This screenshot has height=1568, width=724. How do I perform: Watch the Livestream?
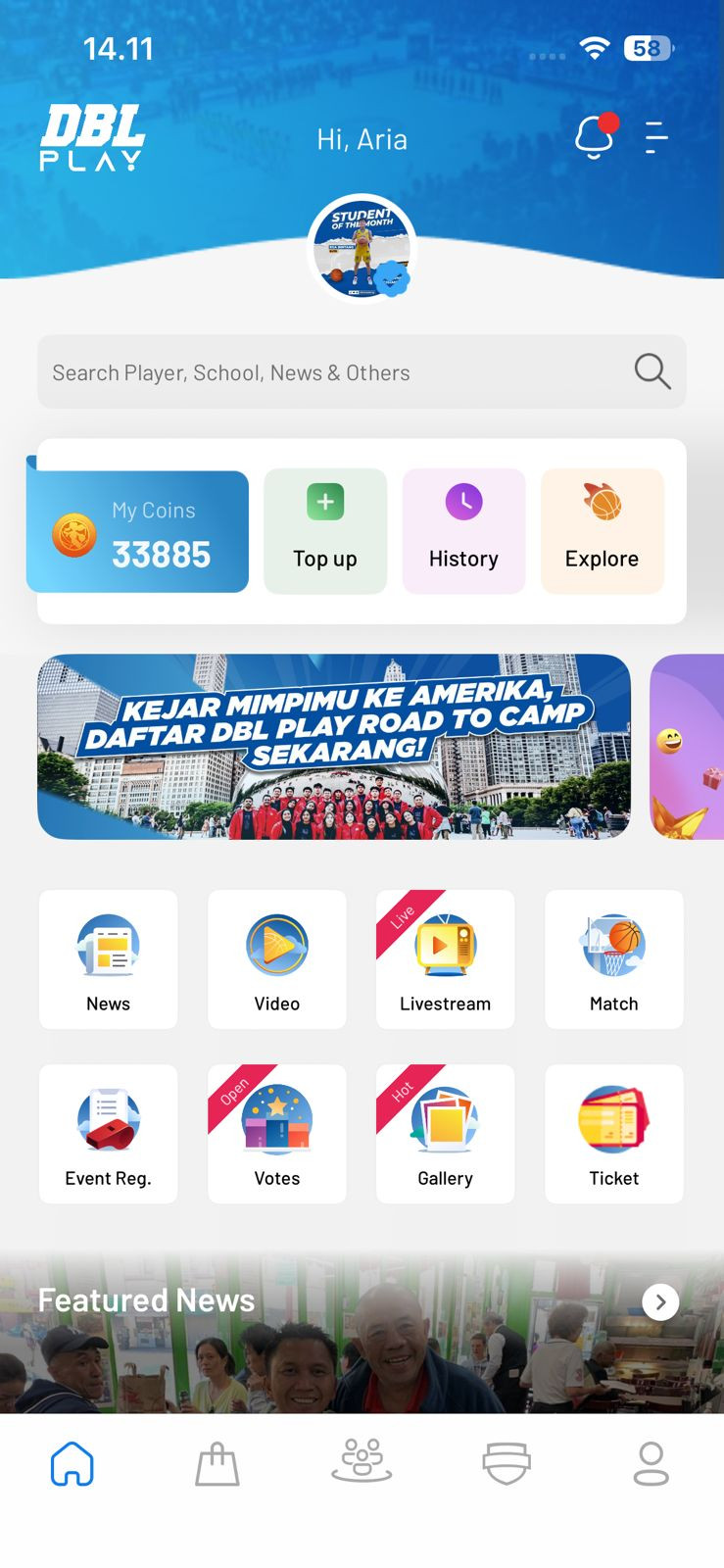click(446, 959)
